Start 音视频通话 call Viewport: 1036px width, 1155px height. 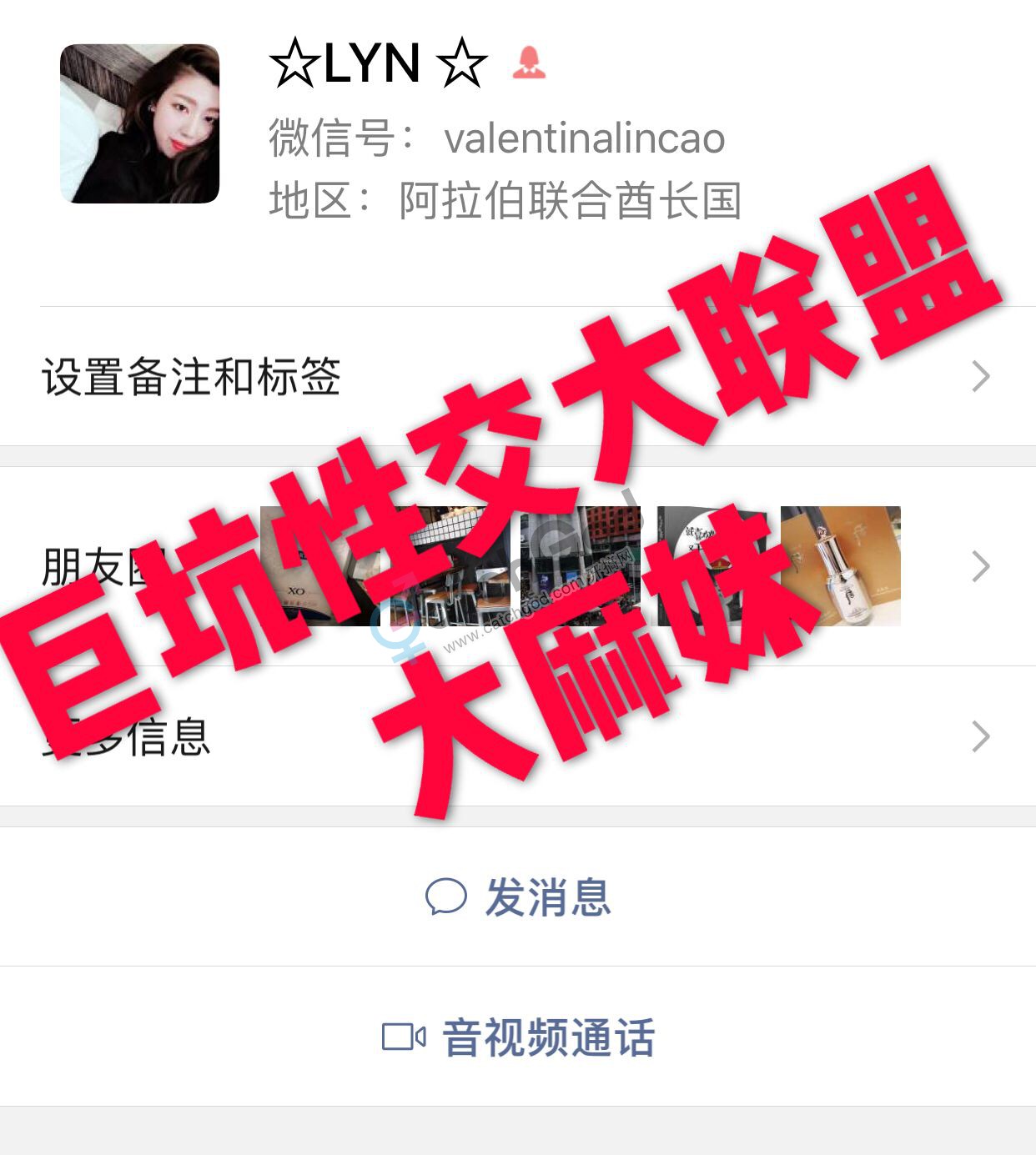point(518,1037)
